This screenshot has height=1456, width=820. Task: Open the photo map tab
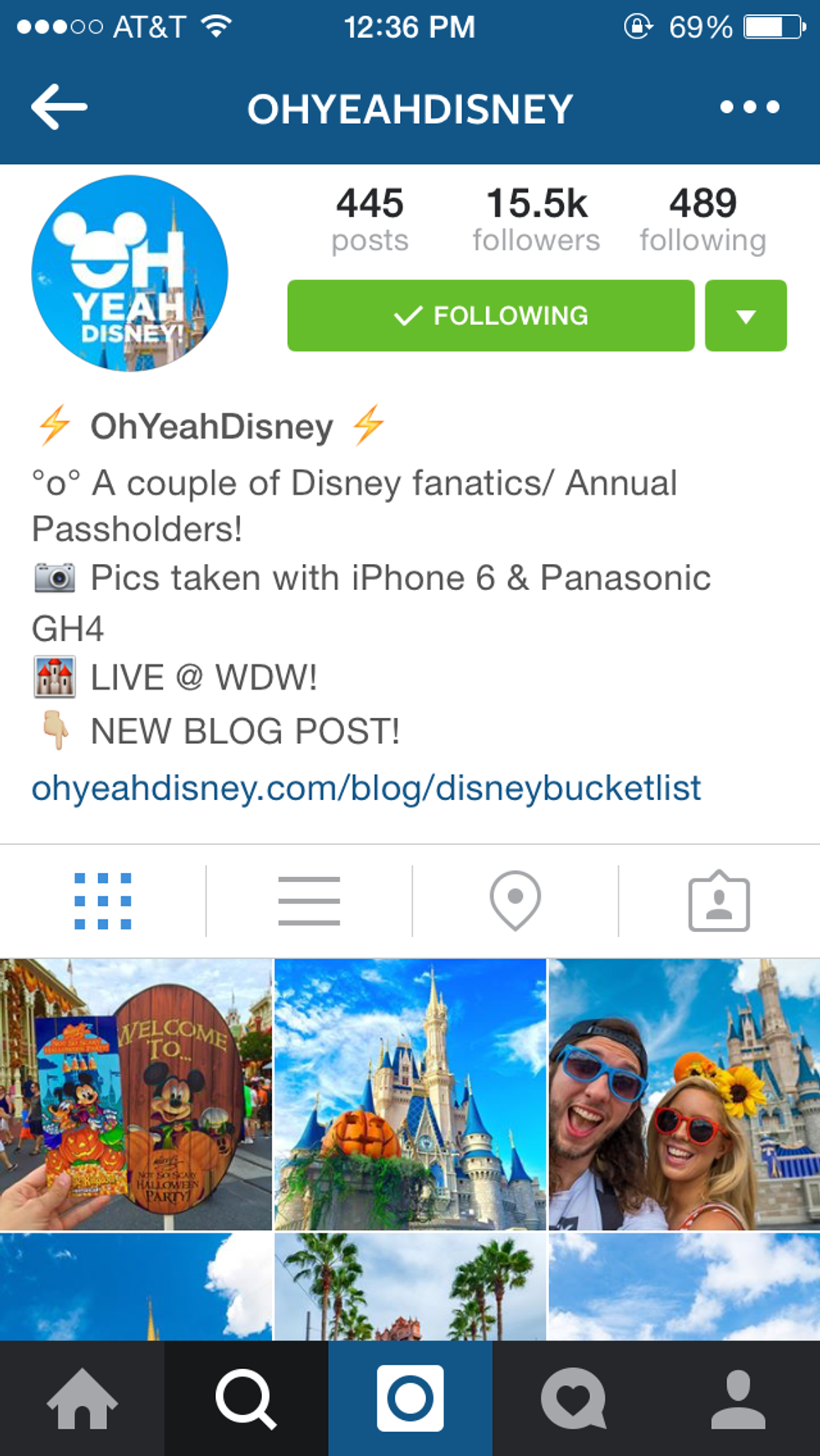(515, 901)
